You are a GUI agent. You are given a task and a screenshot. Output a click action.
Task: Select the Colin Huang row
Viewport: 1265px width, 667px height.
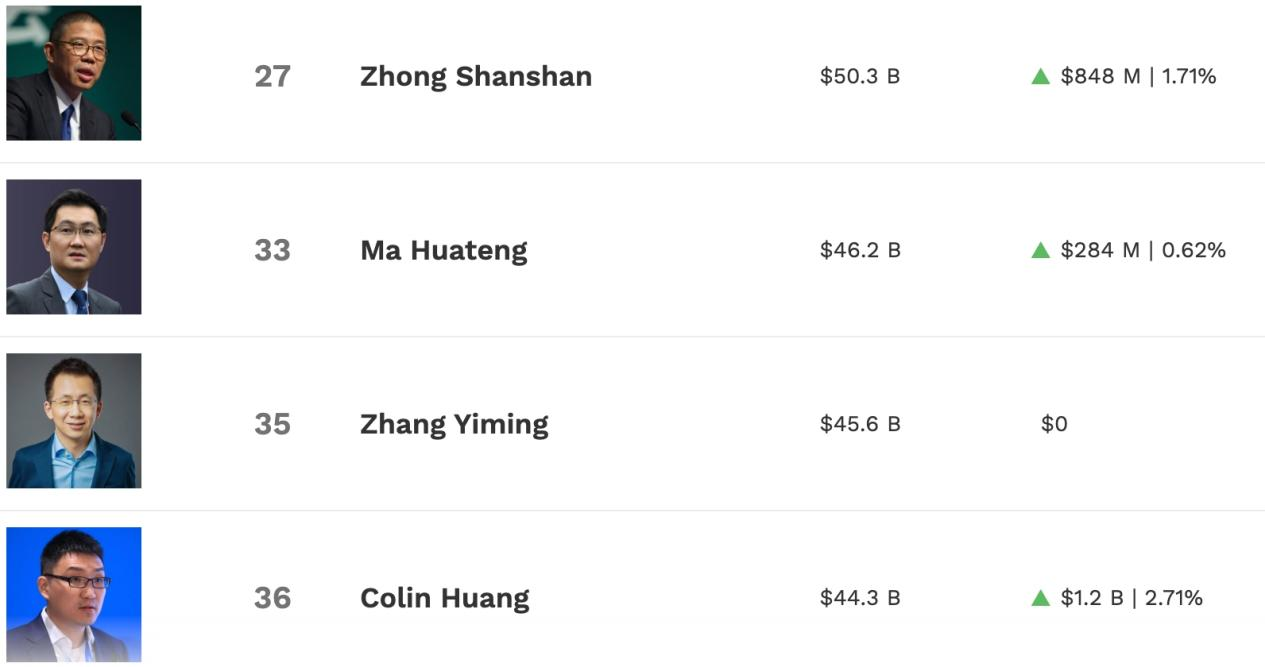(x=444, y=598)
